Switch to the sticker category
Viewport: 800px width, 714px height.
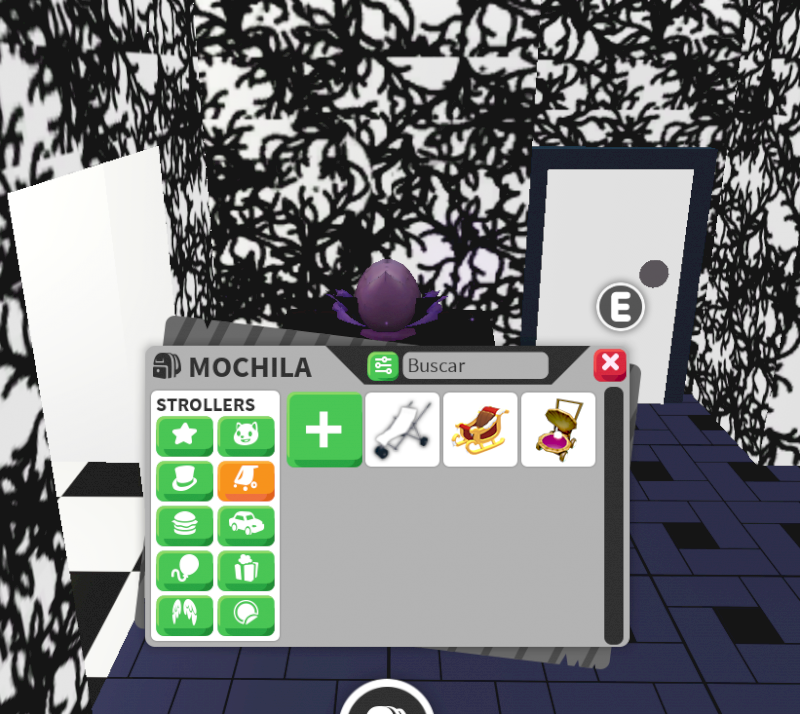click(x=246, y=614)
